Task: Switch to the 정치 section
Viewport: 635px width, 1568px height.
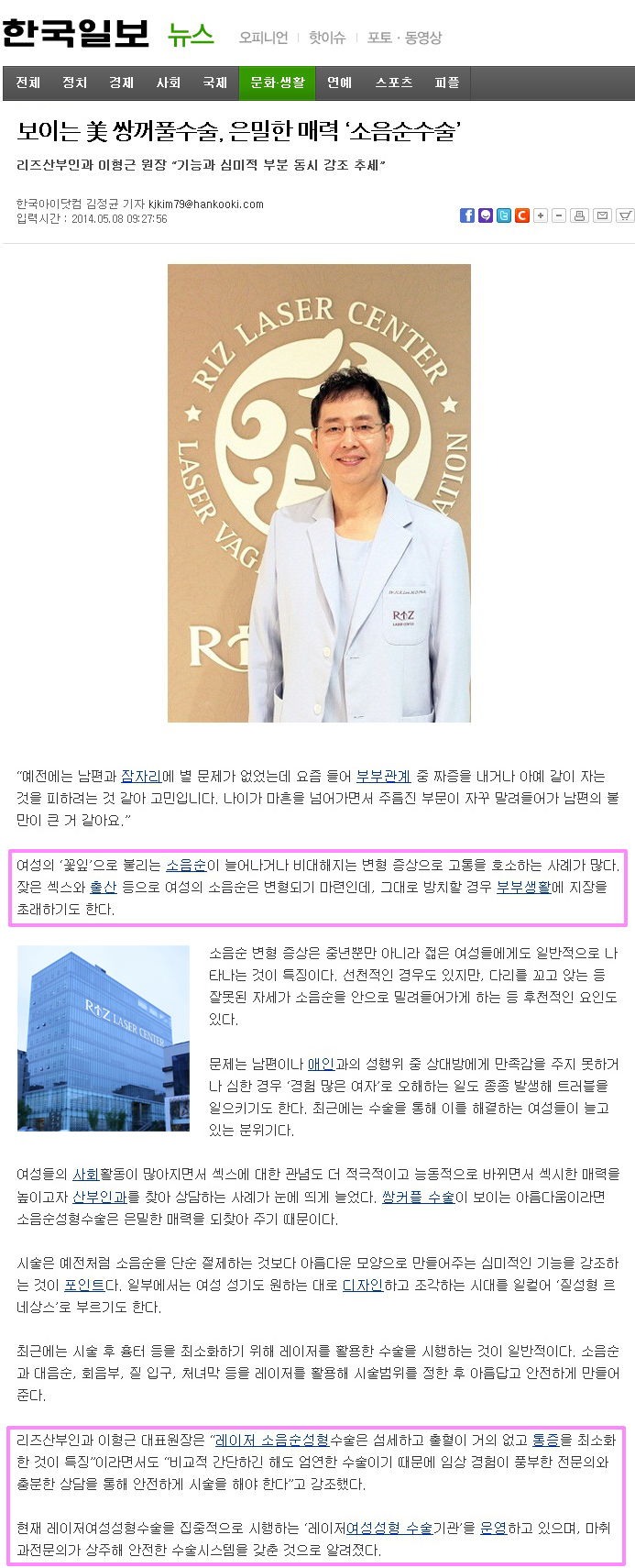Action: click(x=75, y=83)
